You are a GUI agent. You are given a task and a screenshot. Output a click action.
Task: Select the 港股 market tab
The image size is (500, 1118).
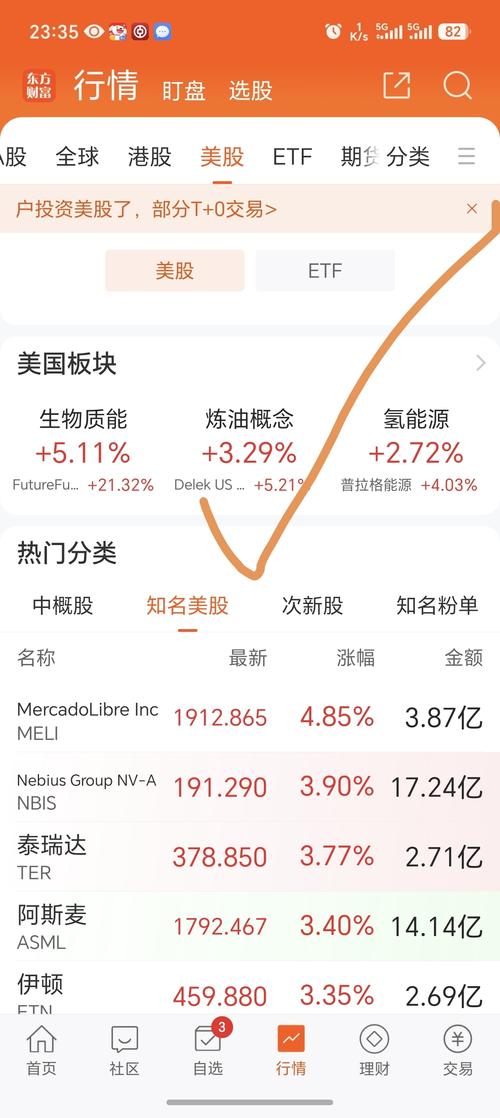(x=150, y=157)
